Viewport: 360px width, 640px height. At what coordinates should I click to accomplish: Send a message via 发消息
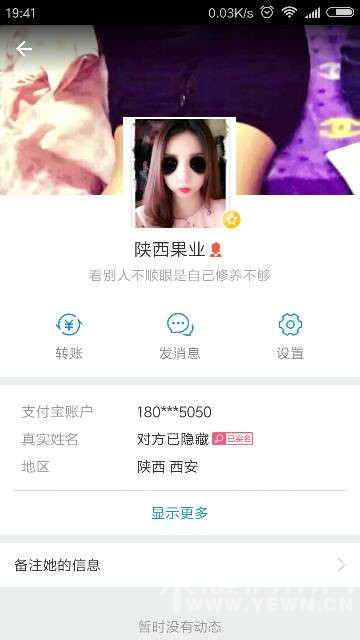[x=180, y=337]
